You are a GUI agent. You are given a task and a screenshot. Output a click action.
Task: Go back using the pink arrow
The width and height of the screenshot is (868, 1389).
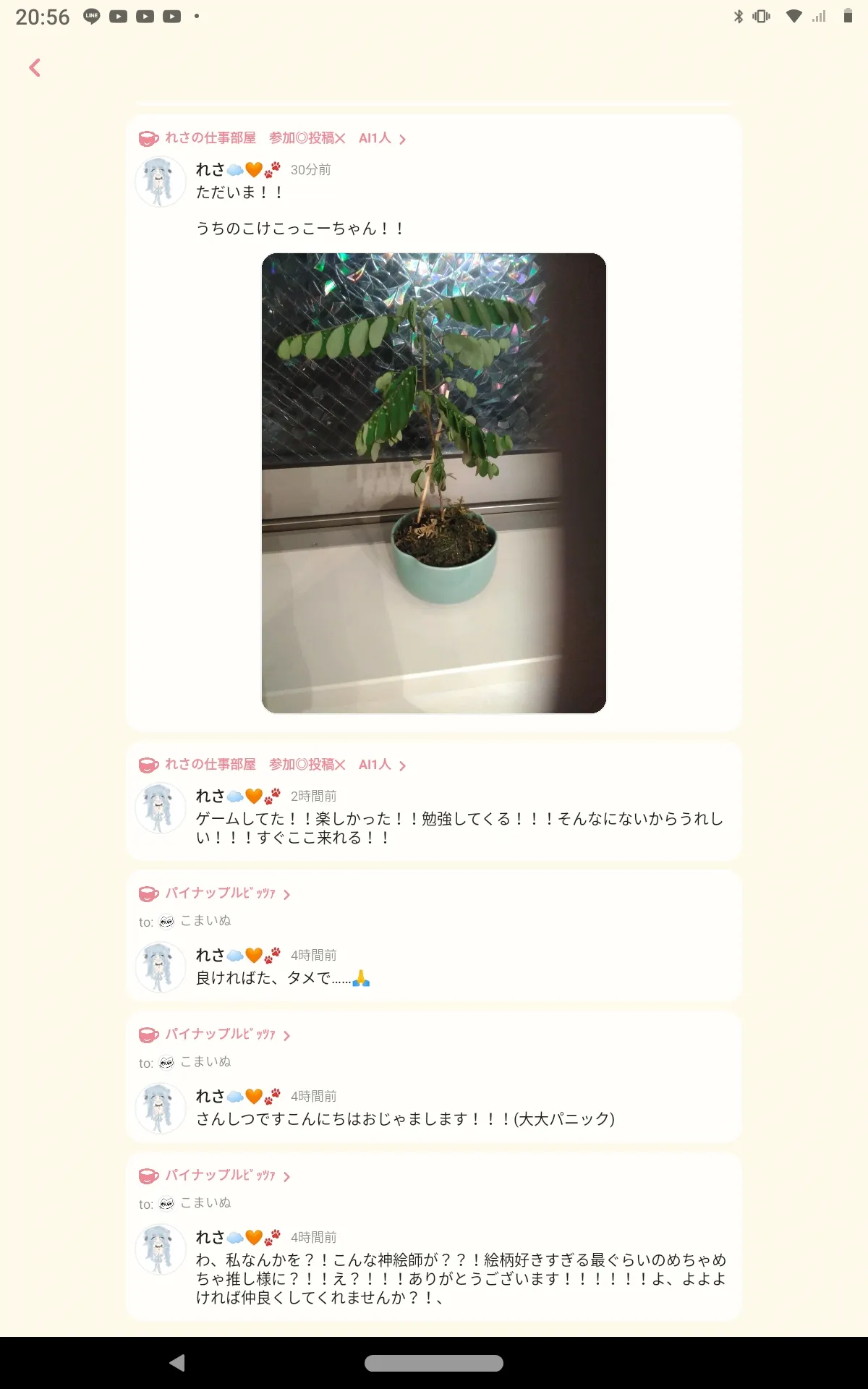[x=35, y=68]
